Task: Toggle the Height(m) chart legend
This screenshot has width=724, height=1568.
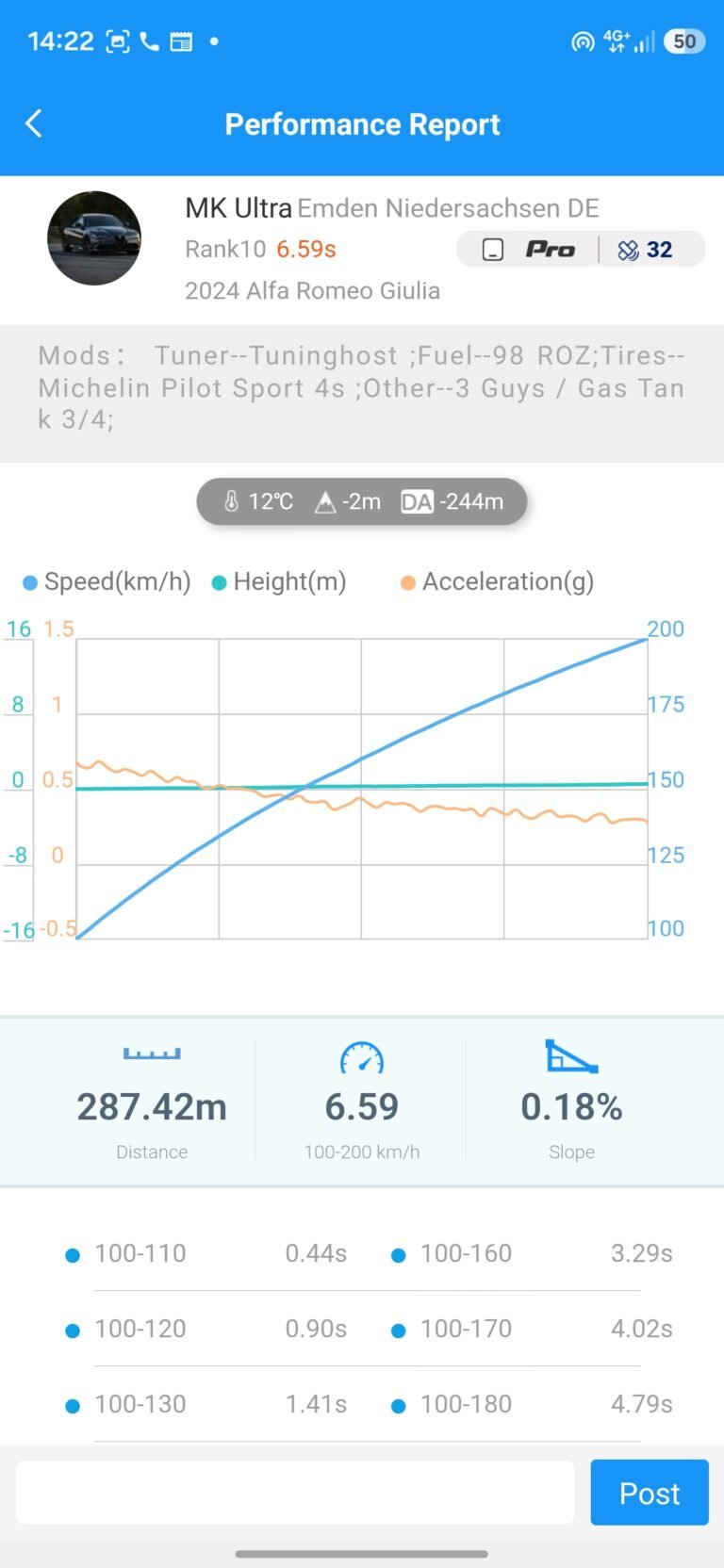Action: pos(279,582)
